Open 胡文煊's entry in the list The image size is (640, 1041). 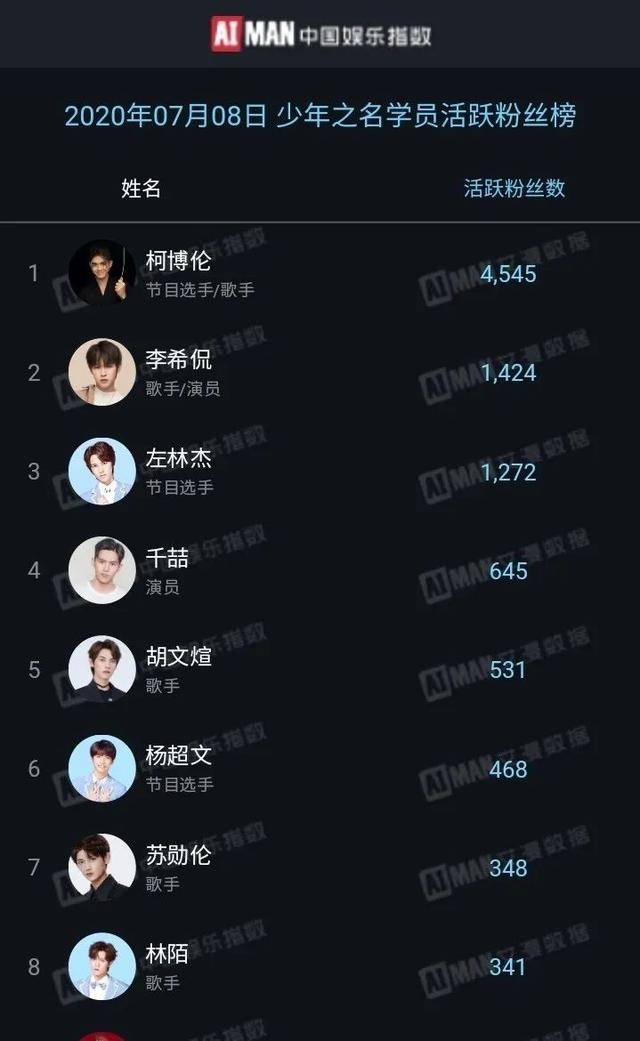point(180,659)
